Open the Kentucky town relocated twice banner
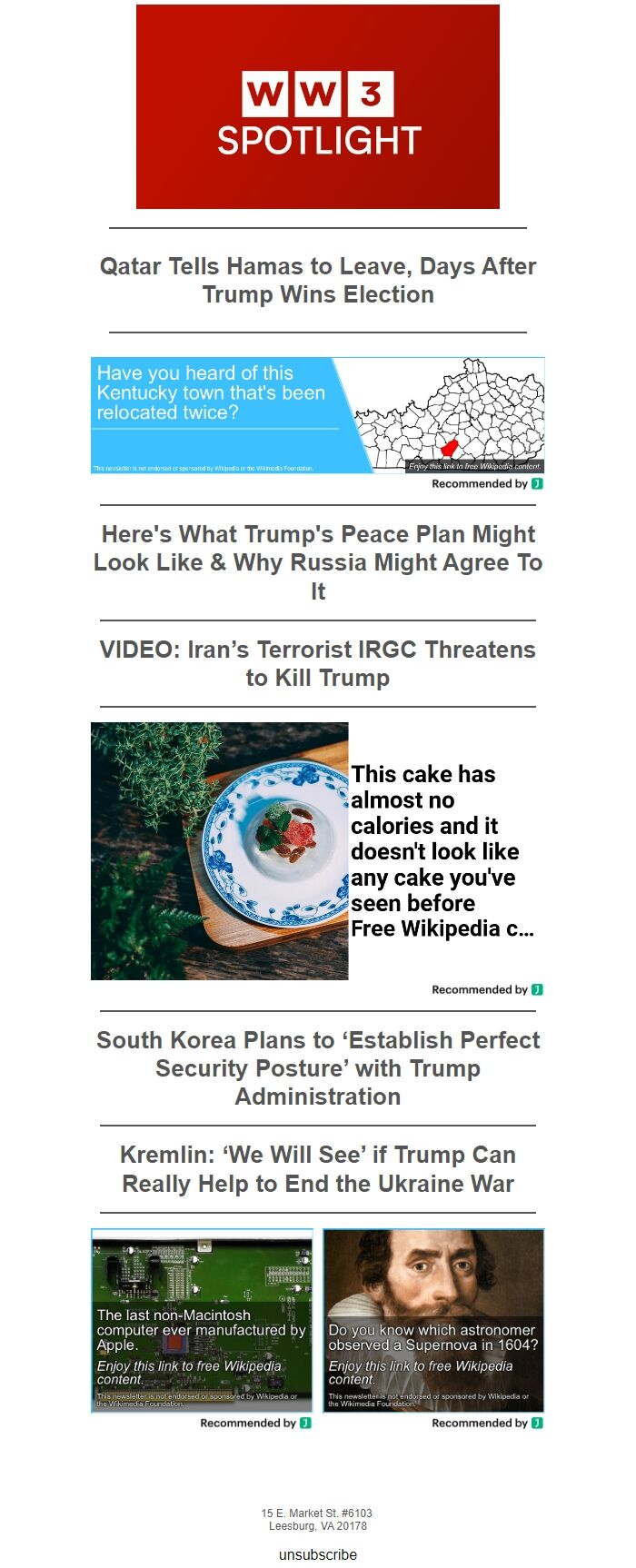Image resolution: width=636 pixels, height=1568 pixels. click(317, 415)
